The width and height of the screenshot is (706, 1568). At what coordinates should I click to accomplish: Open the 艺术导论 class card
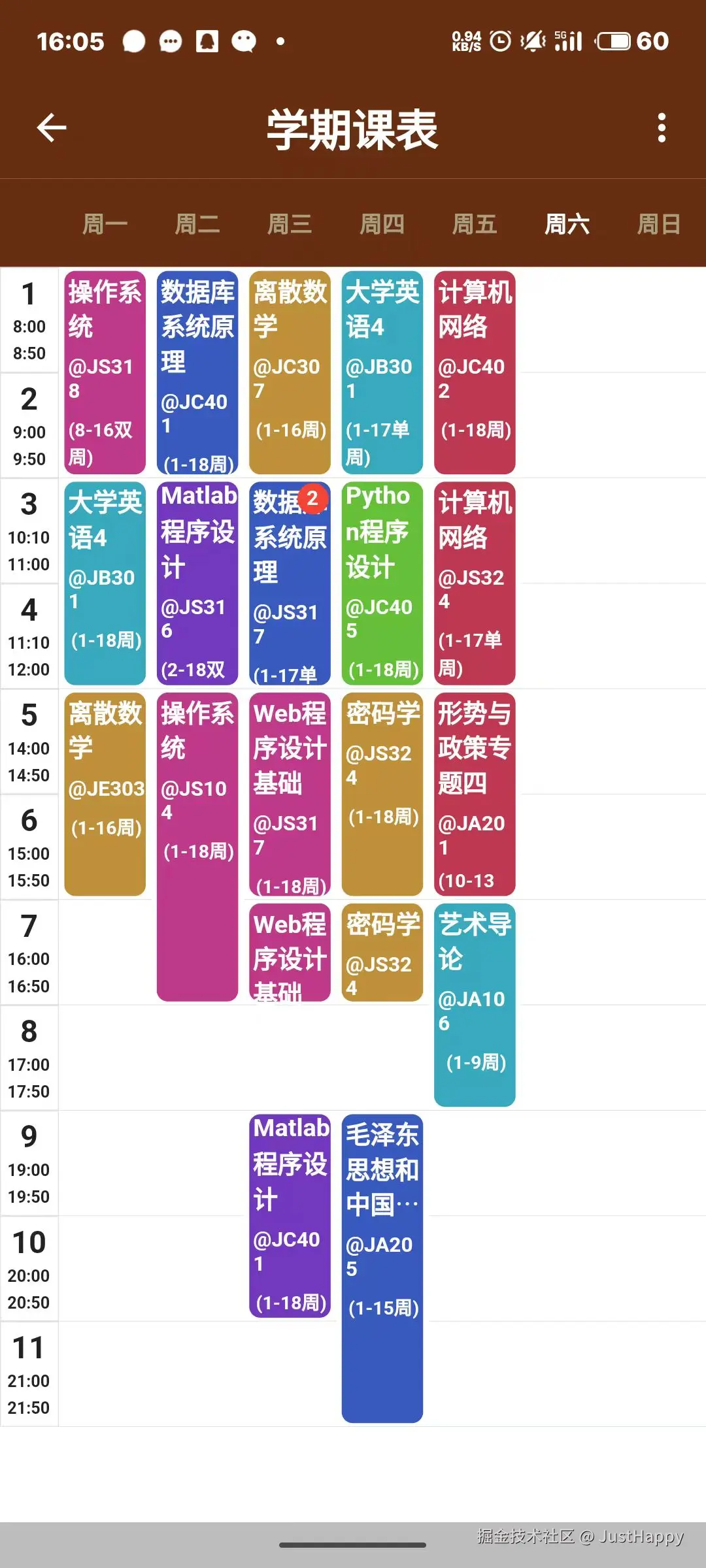475,1005
